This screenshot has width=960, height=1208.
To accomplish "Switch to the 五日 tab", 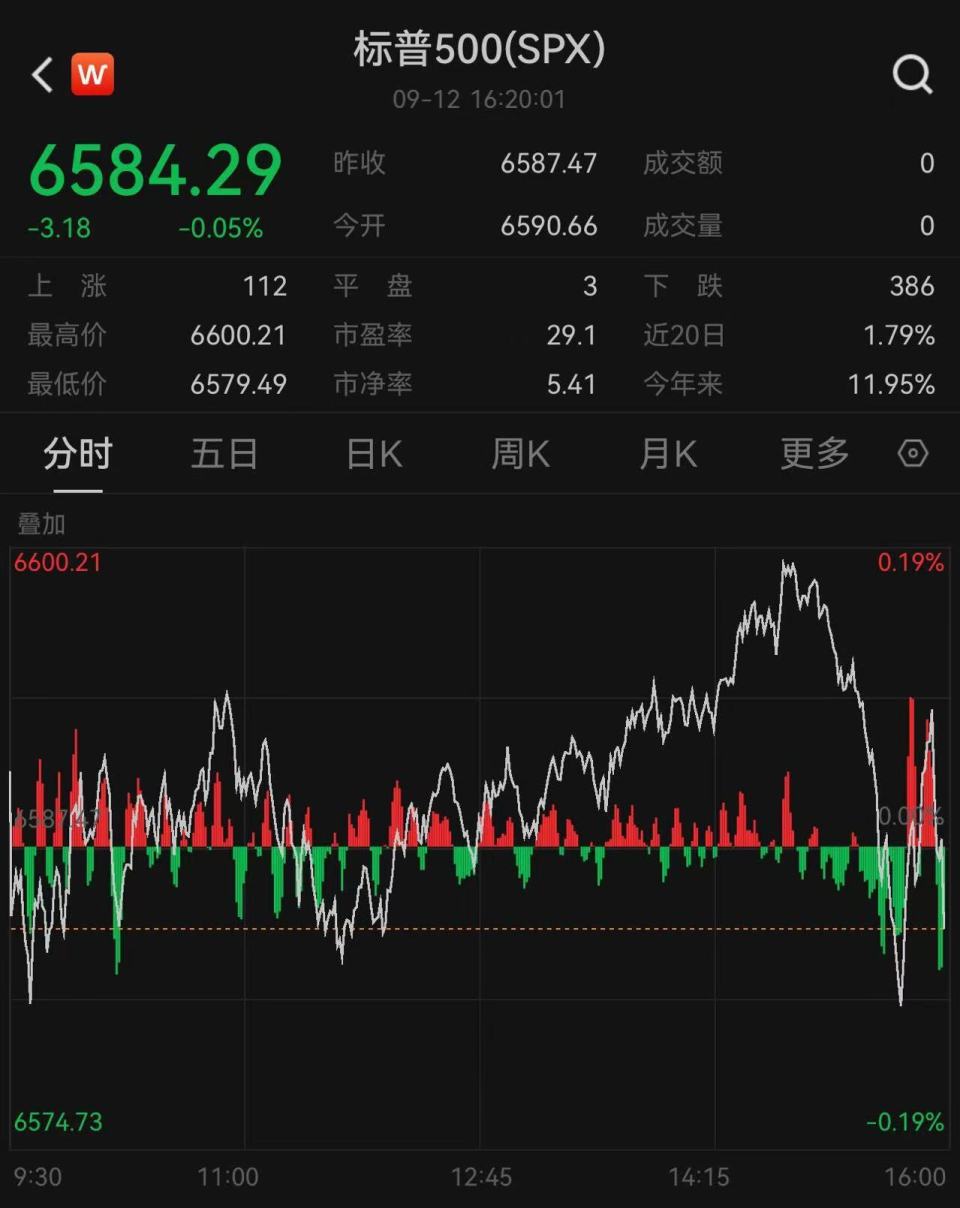I will coord(224,453).
